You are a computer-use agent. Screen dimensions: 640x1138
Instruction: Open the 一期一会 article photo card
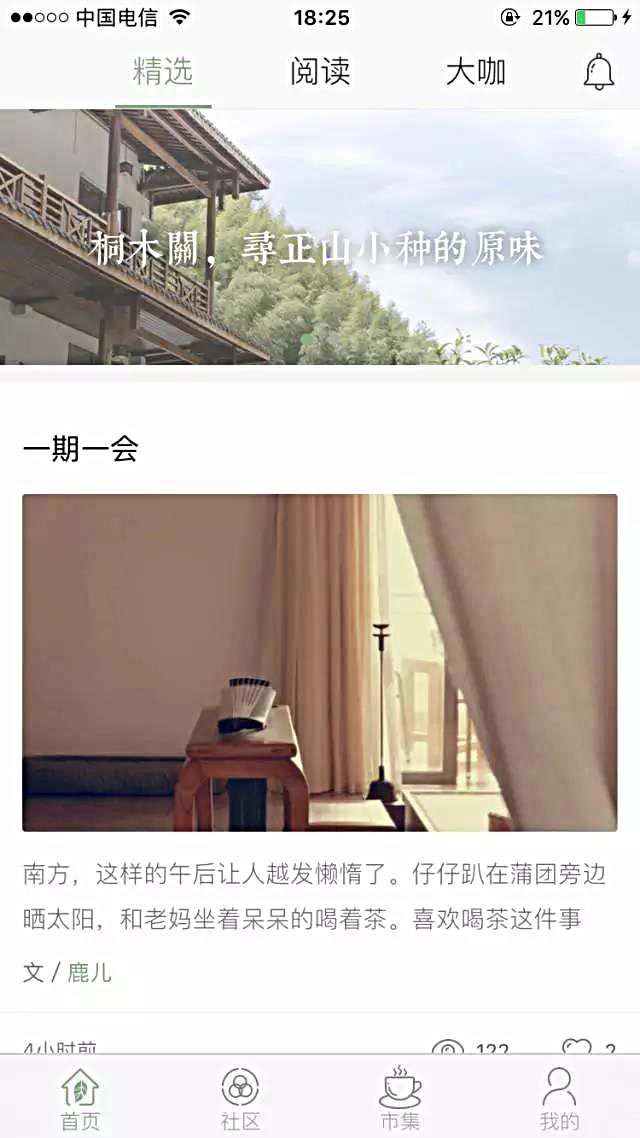tap(320, 662)
